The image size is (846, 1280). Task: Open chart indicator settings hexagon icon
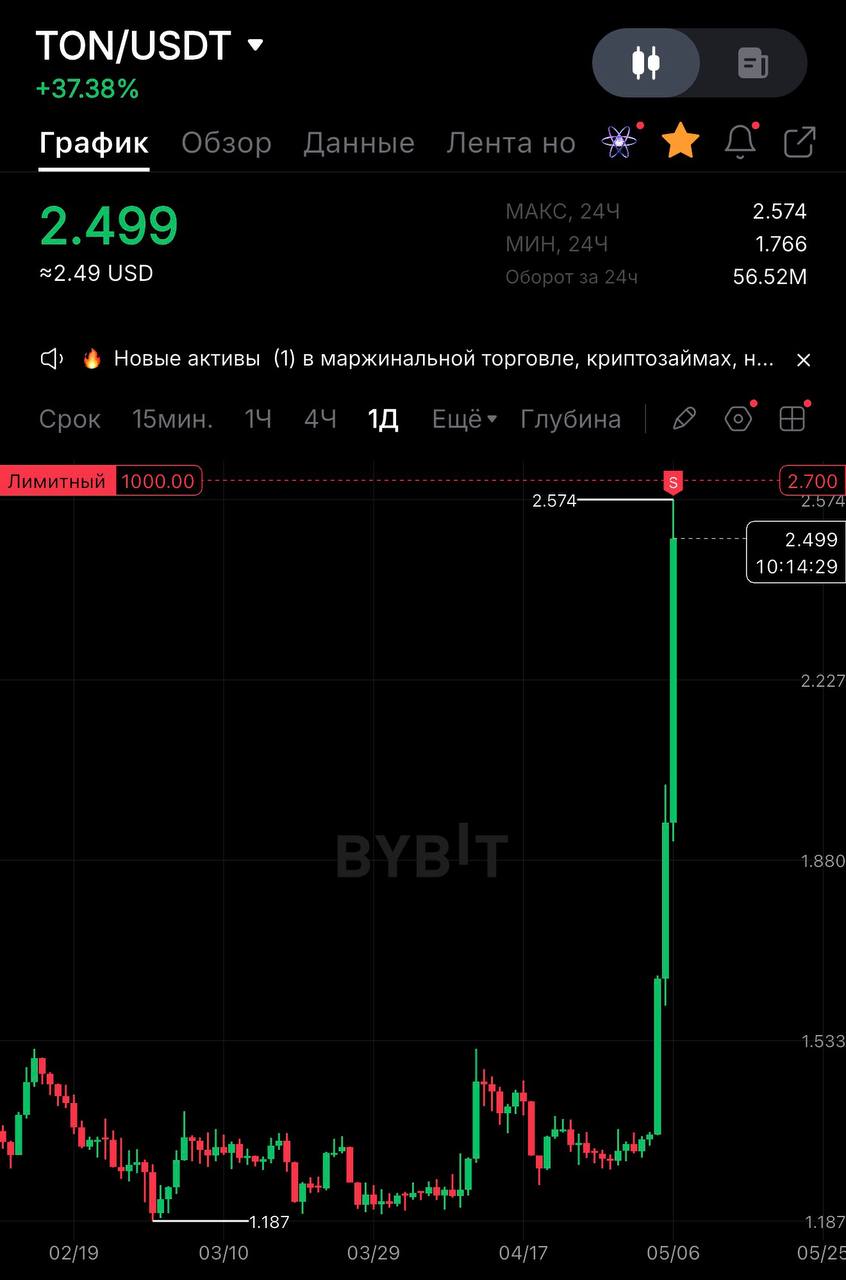click(738, 419)
